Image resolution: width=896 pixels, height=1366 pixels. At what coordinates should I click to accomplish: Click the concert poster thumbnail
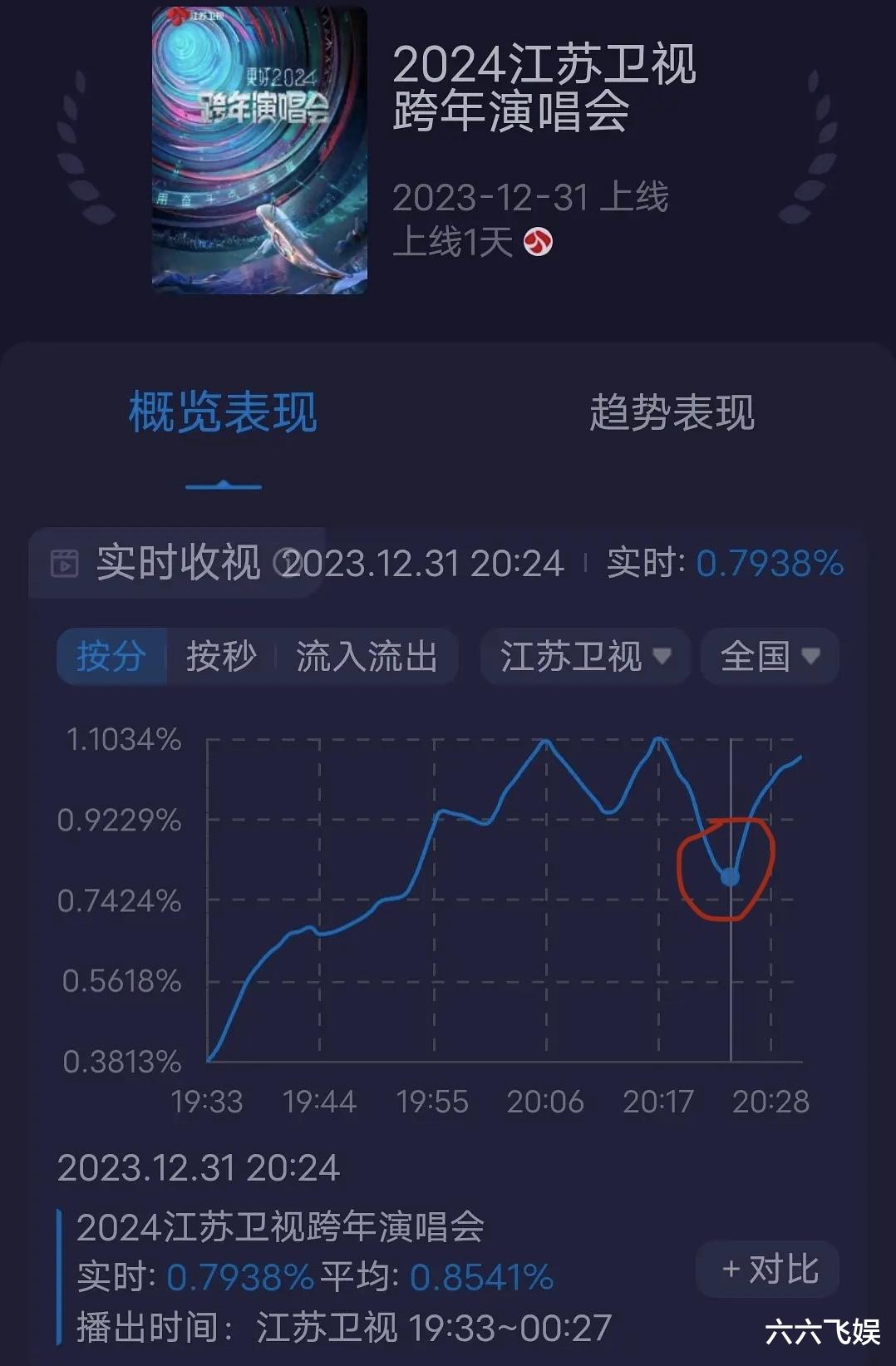coord(258,151)
